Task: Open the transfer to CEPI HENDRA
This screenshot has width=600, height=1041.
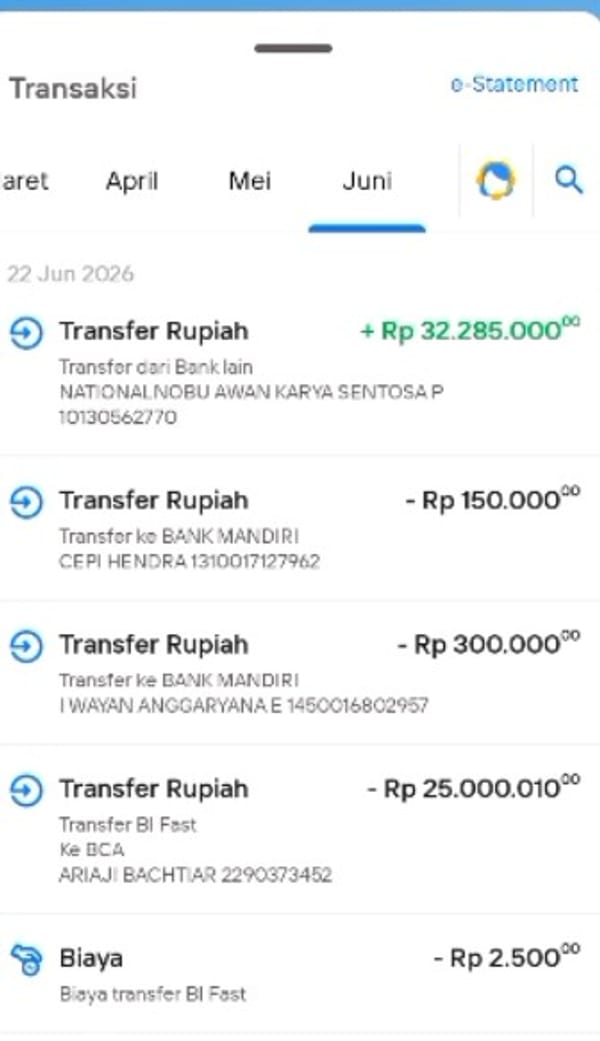Action: [x=300, y=529]
